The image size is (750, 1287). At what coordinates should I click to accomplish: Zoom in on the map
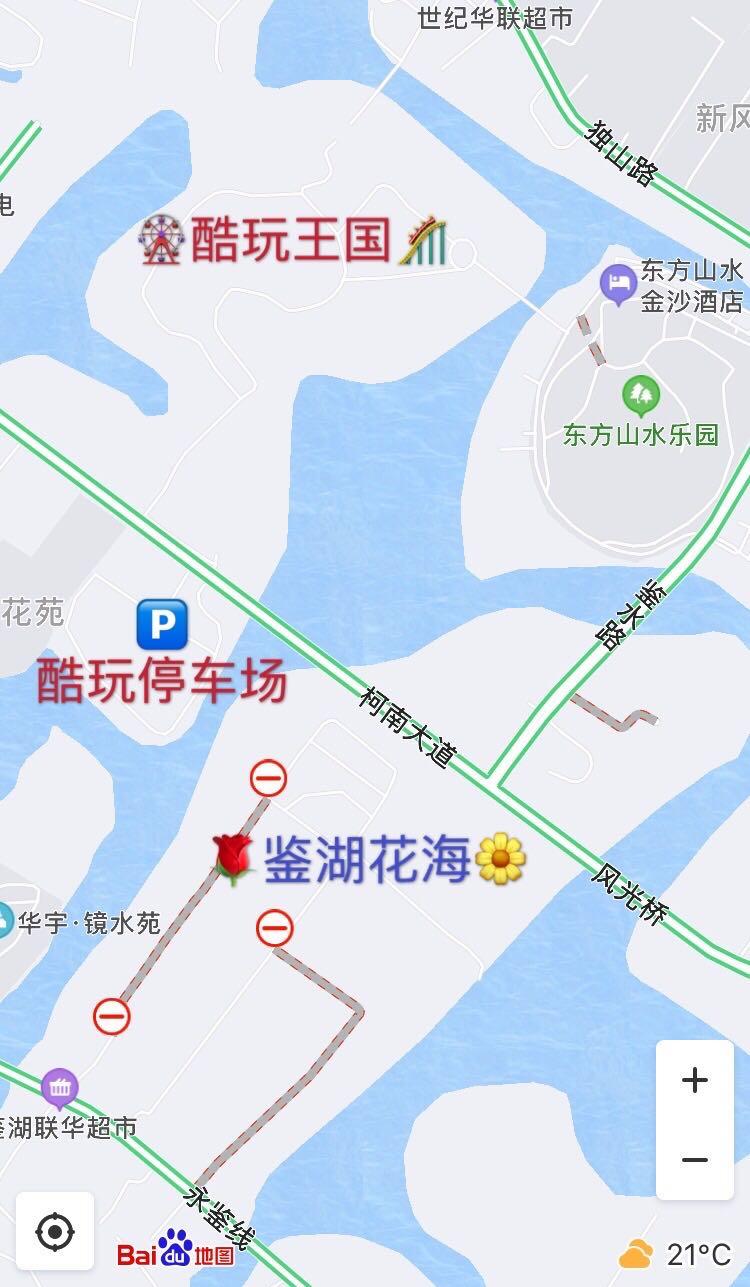point(694,1080)
